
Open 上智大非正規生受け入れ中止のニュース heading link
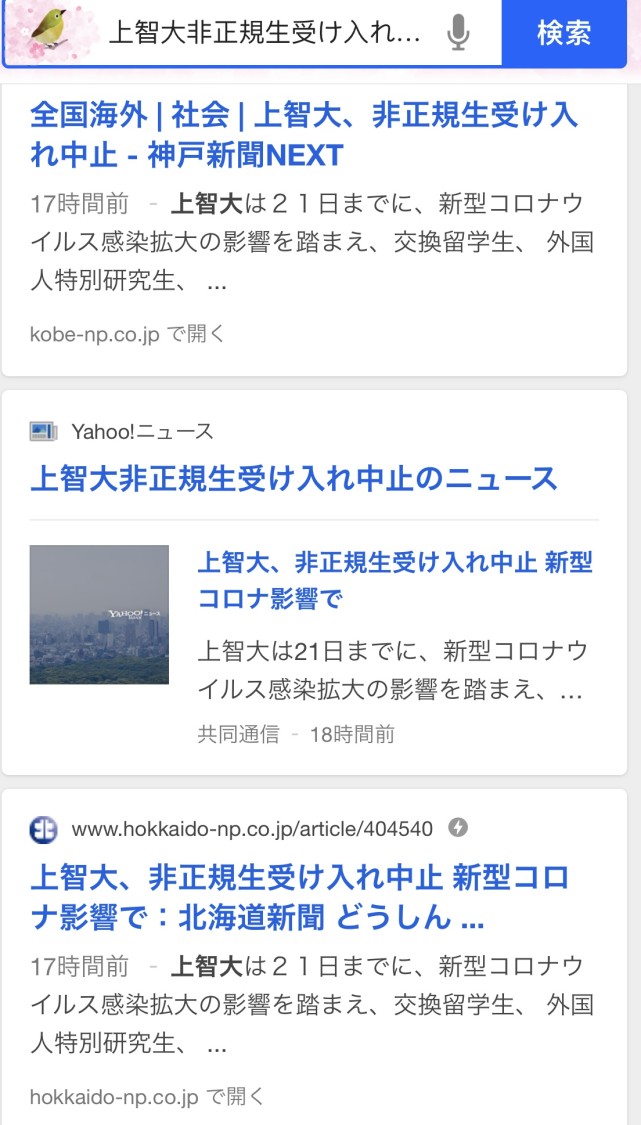point(293,478)
